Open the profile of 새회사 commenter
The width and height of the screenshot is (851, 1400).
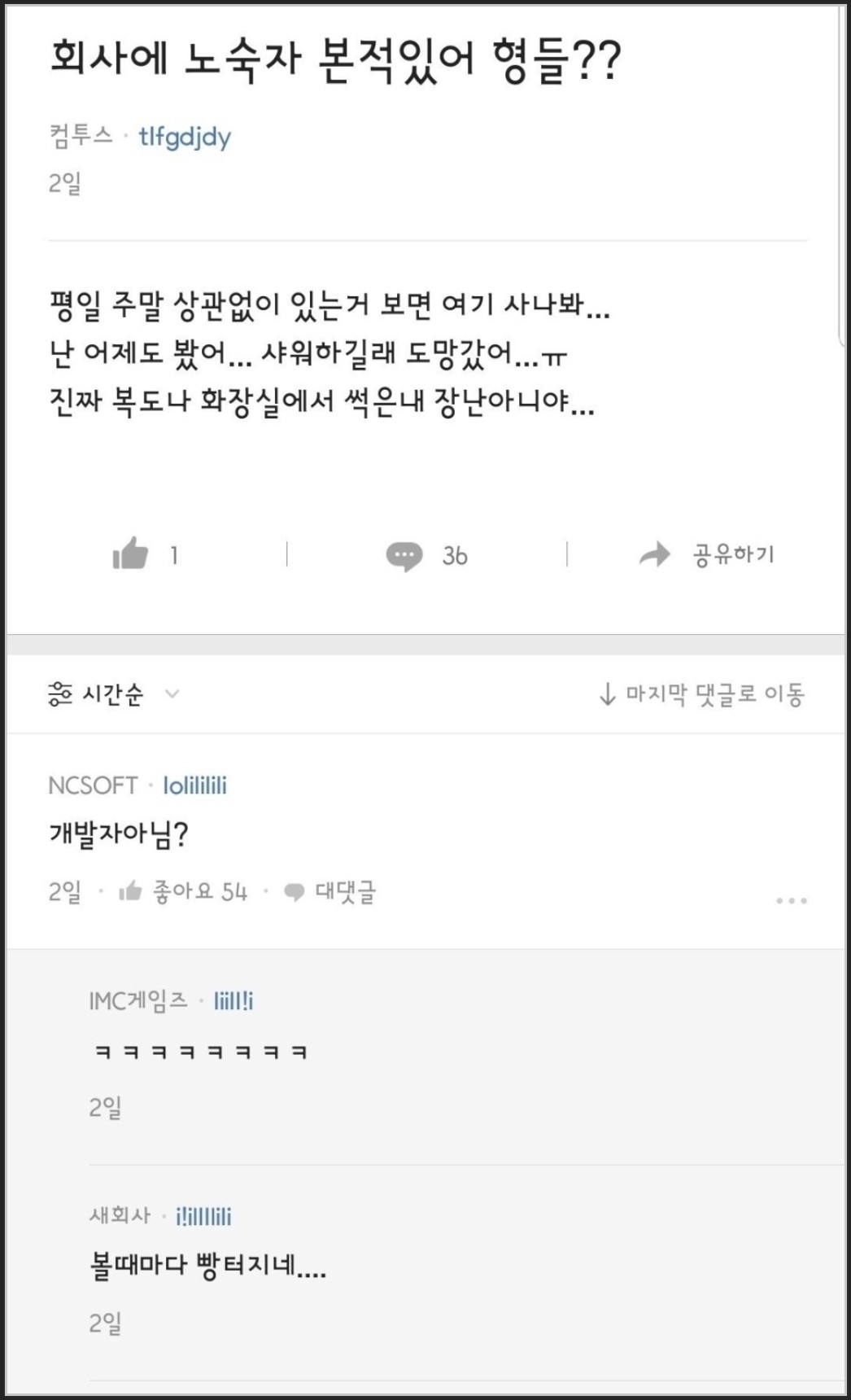pos(203,1216)
